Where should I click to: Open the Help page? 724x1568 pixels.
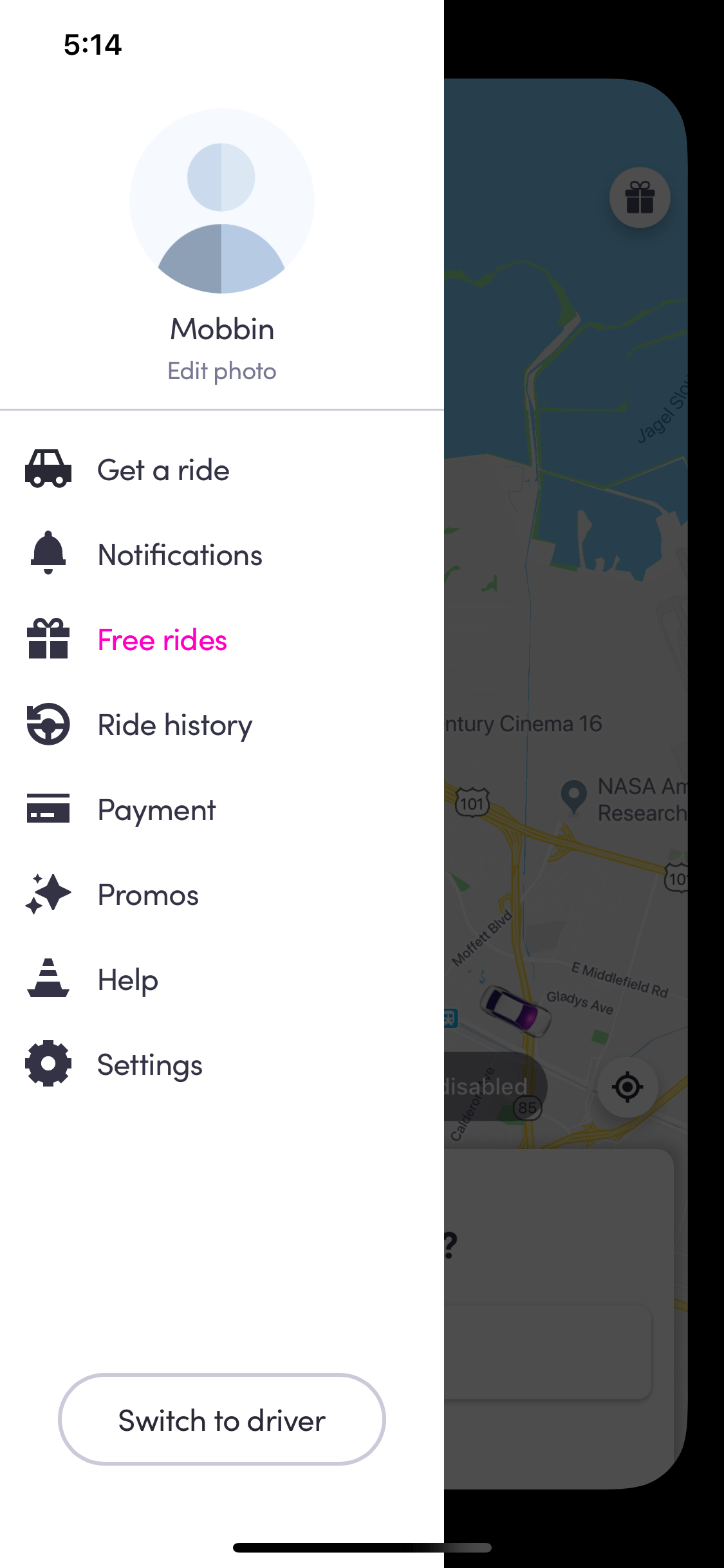click(222, 980)
